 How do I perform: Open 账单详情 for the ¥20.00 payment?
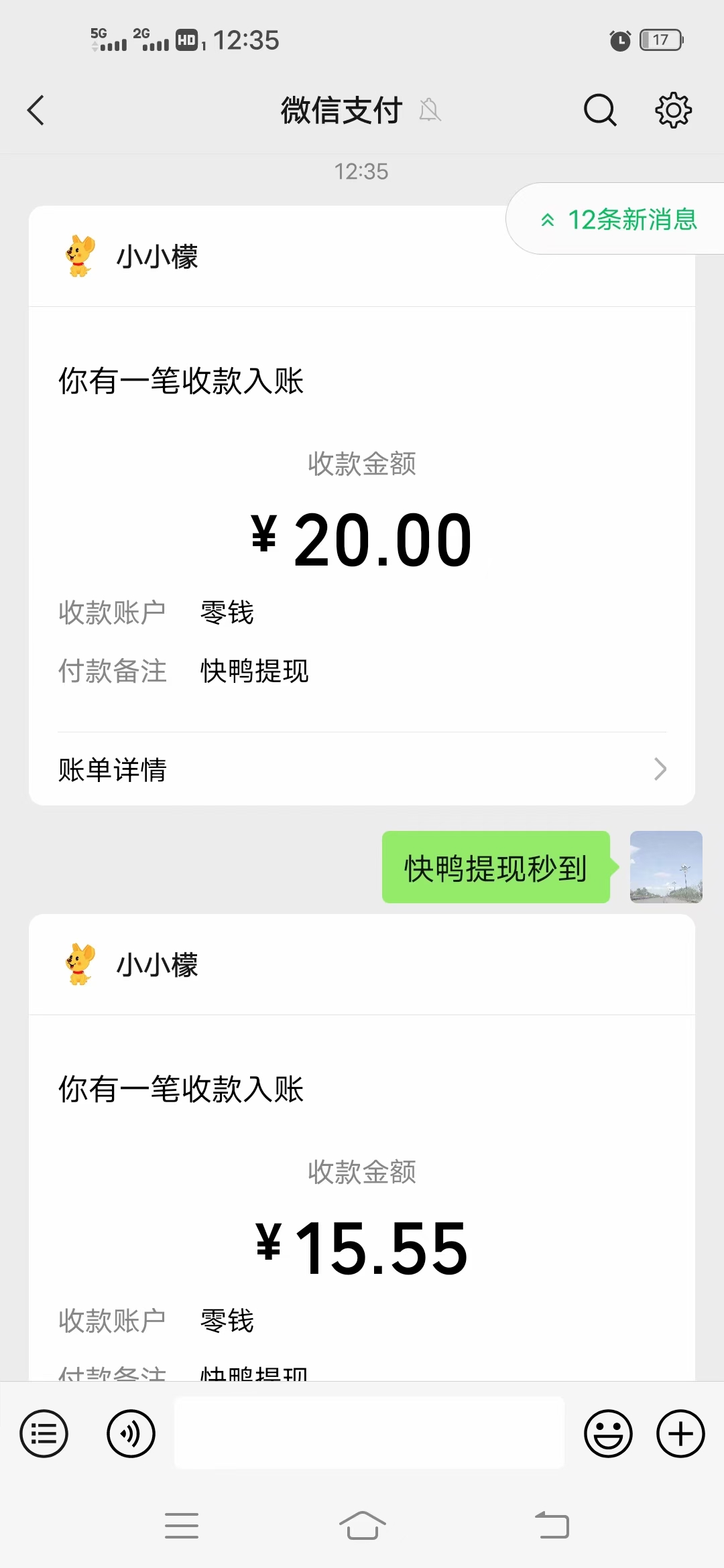coord(362,769)
